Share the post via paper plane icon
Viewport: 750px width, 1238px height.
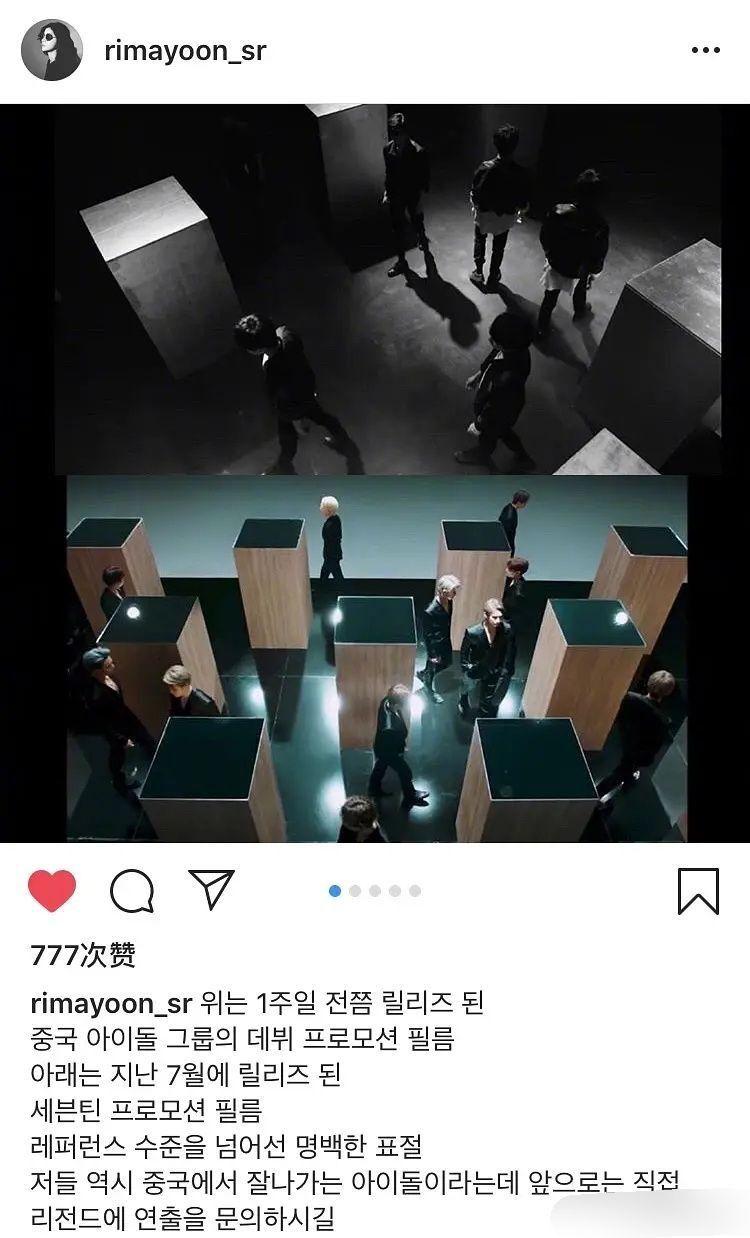coord(211,889)
